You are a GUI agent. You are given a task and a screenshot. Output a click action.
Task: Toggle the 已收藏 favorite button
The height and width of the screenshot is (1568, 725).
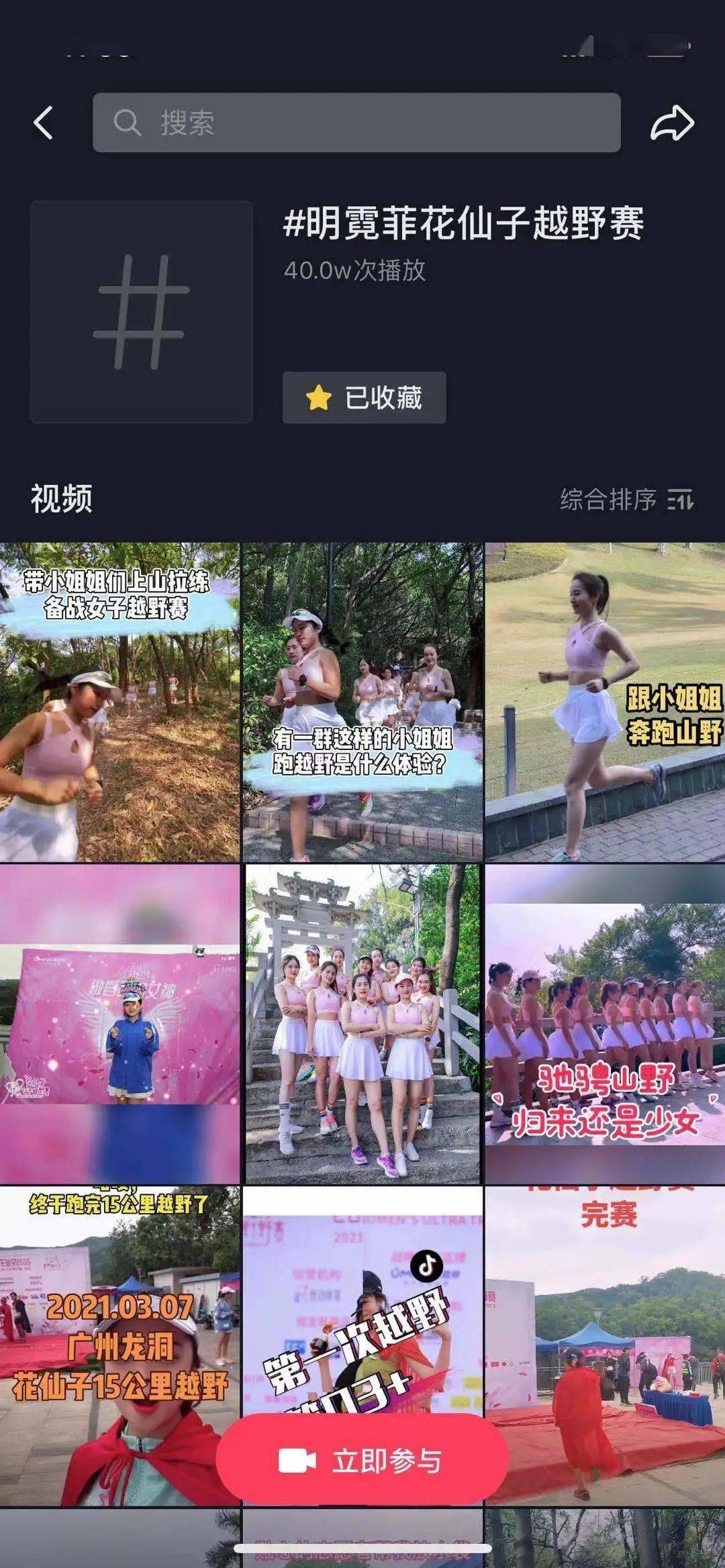(x=364, y=398)
